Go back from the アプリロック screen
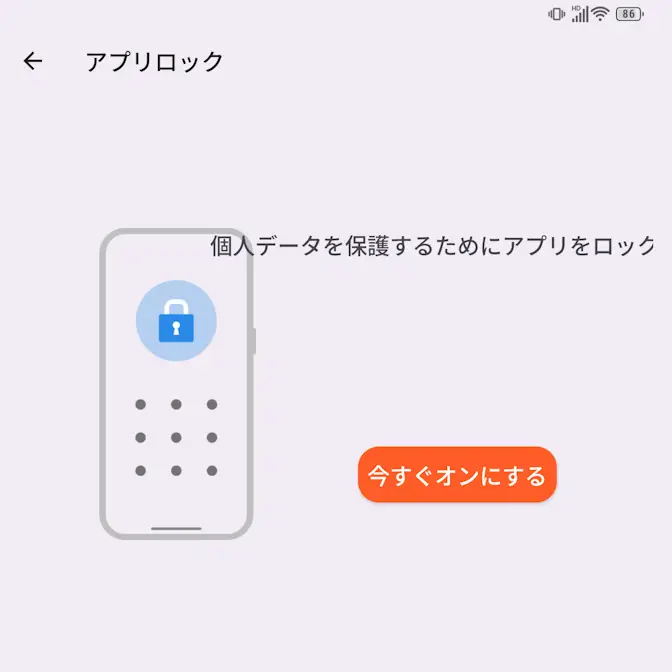This screenshot has height=672, width=672. click(x=33, y=61)
